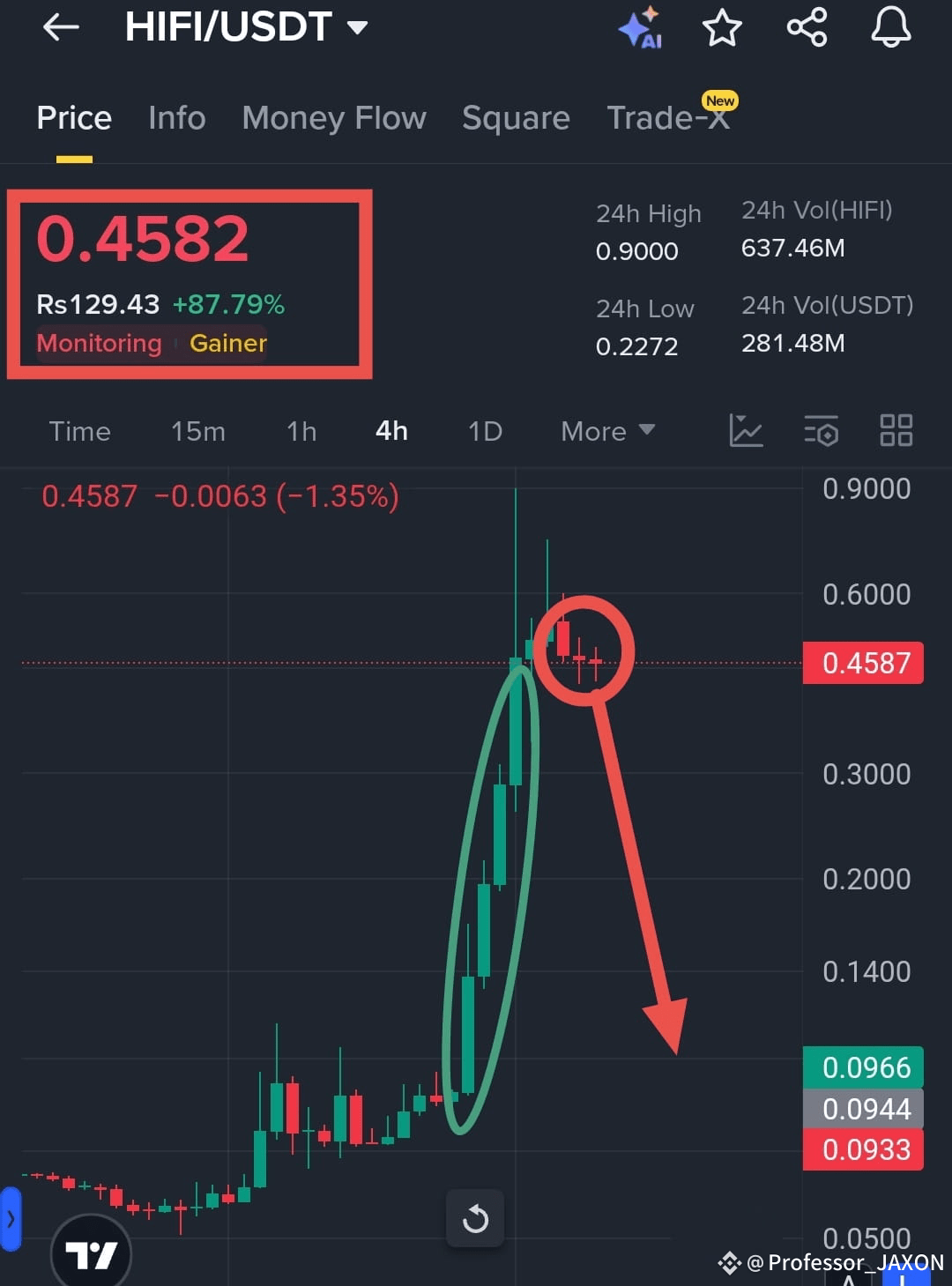Add HIFI/USDT to favorites with the star
The image size is (952, 1286).
pyautogui.click(x=722, y=27)
